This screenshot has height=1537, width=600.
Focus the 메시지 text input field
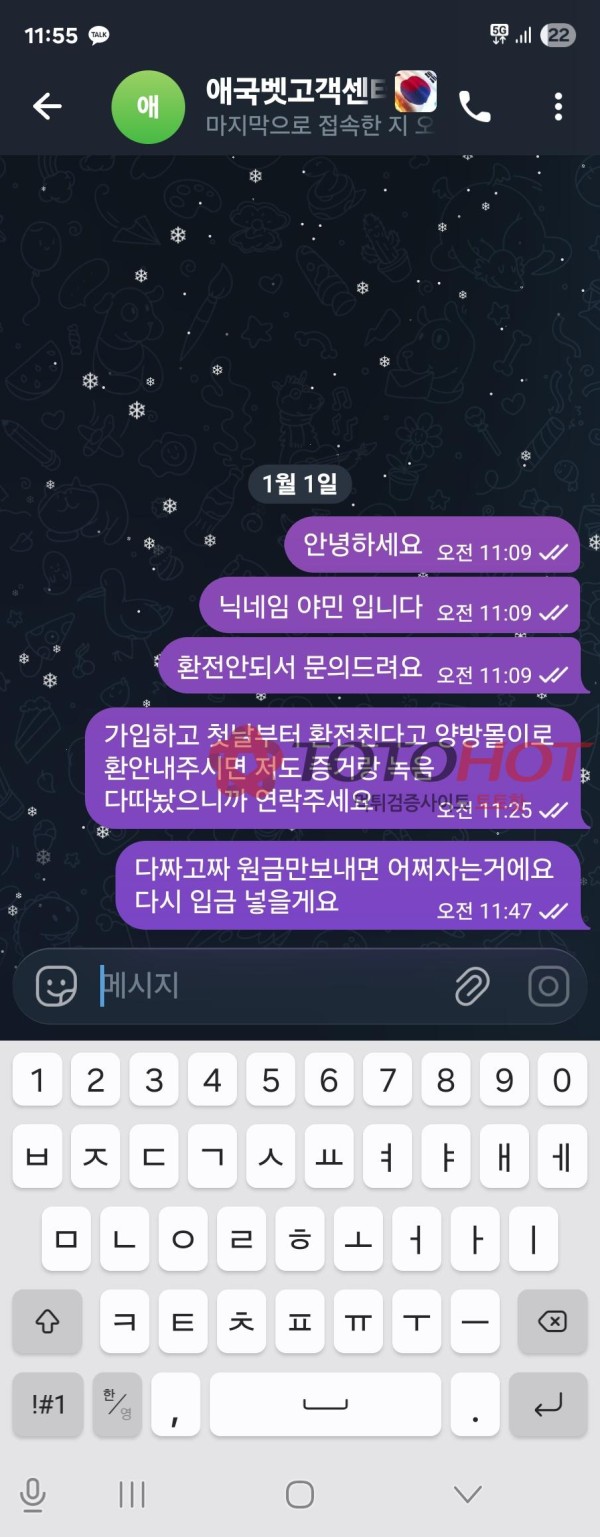click(270, 986)
